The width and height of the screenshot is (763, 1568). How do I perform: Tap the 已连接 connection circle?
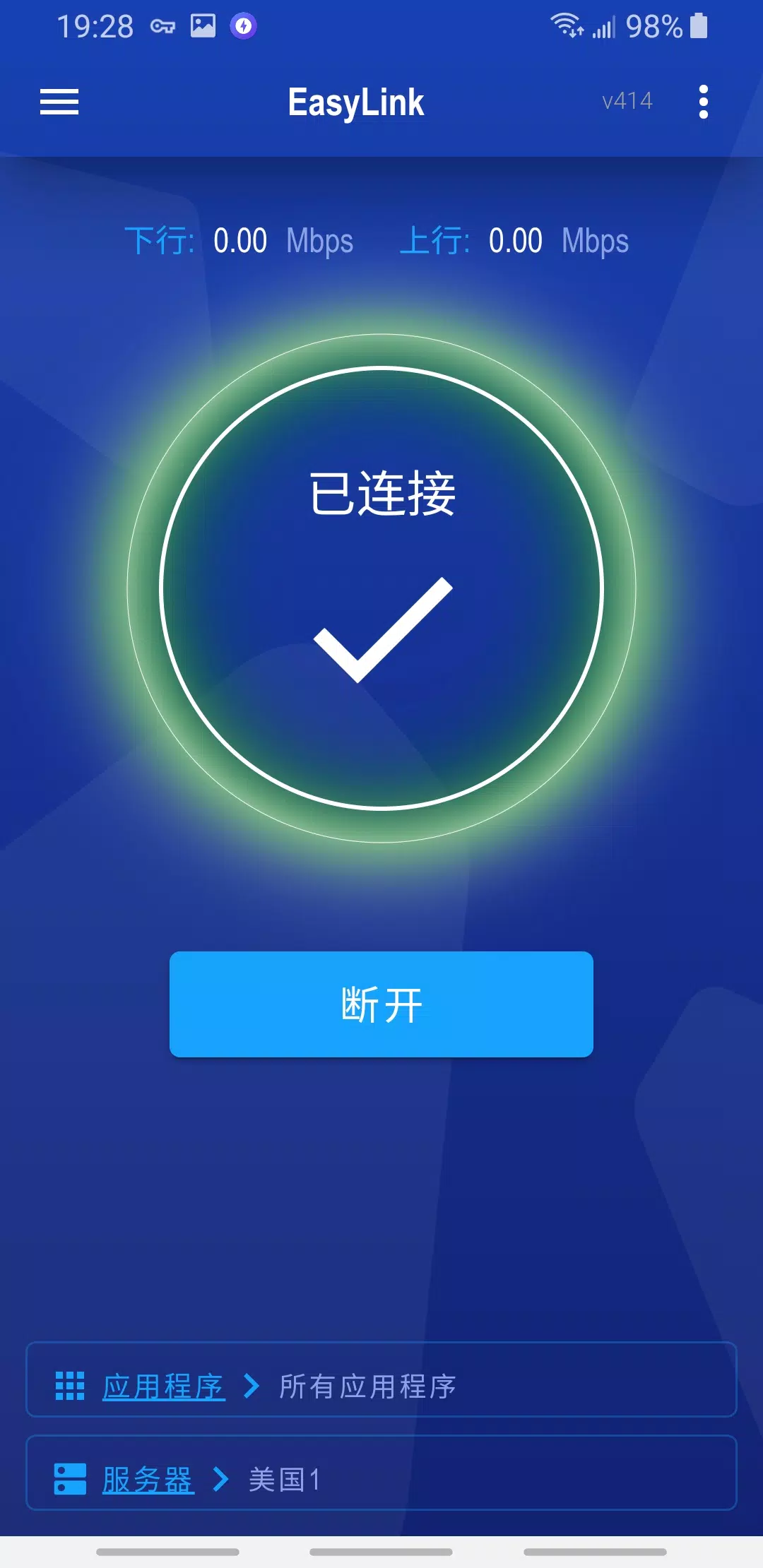[x=381, y=588]
